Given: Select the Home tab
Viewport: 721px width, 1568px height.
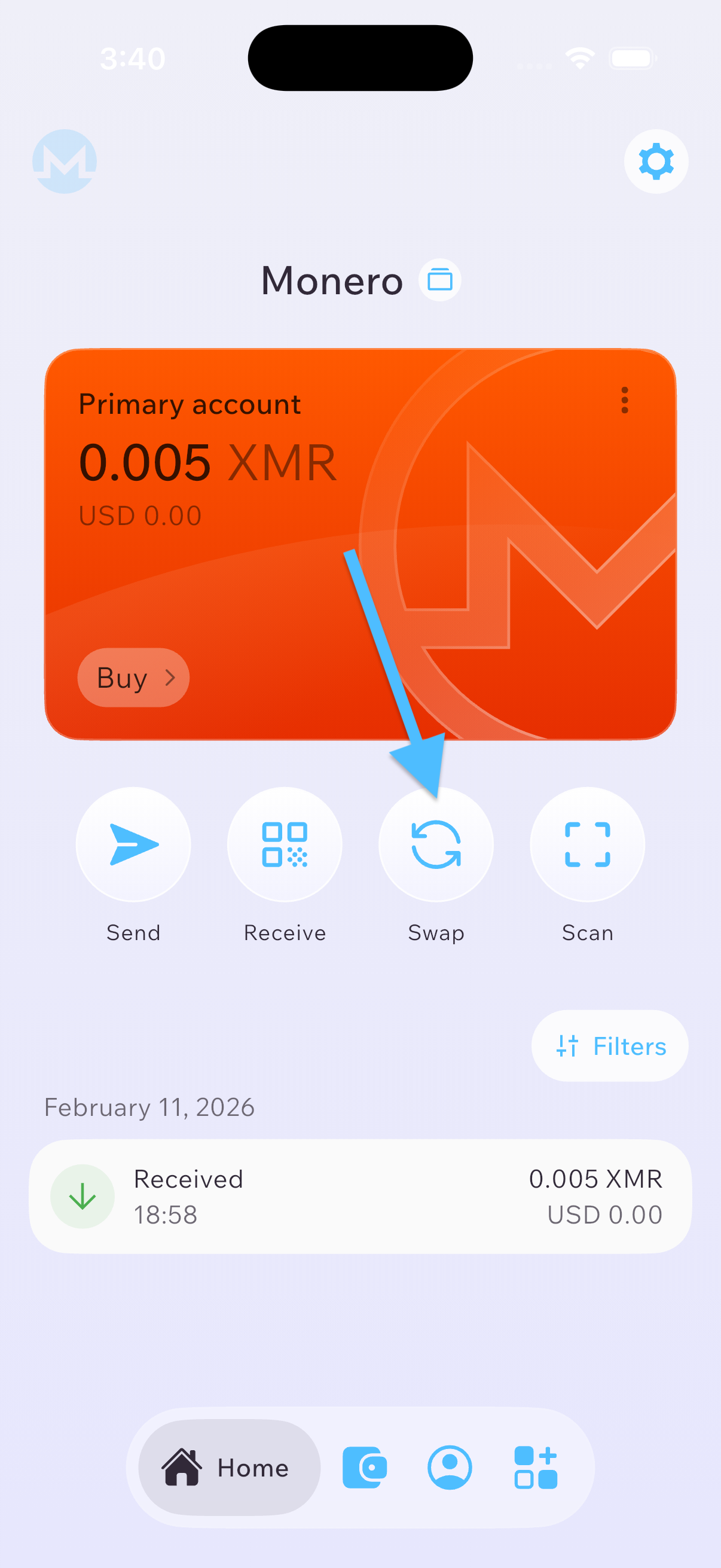Looking at the screenshot, I should pos(229,1467).
